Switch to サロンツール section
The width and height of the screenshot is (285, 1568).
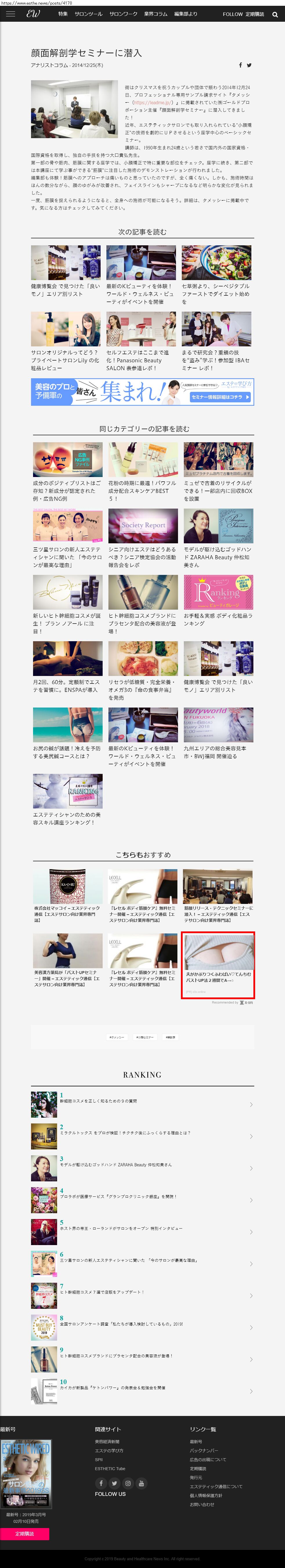[x=88, y=14]
